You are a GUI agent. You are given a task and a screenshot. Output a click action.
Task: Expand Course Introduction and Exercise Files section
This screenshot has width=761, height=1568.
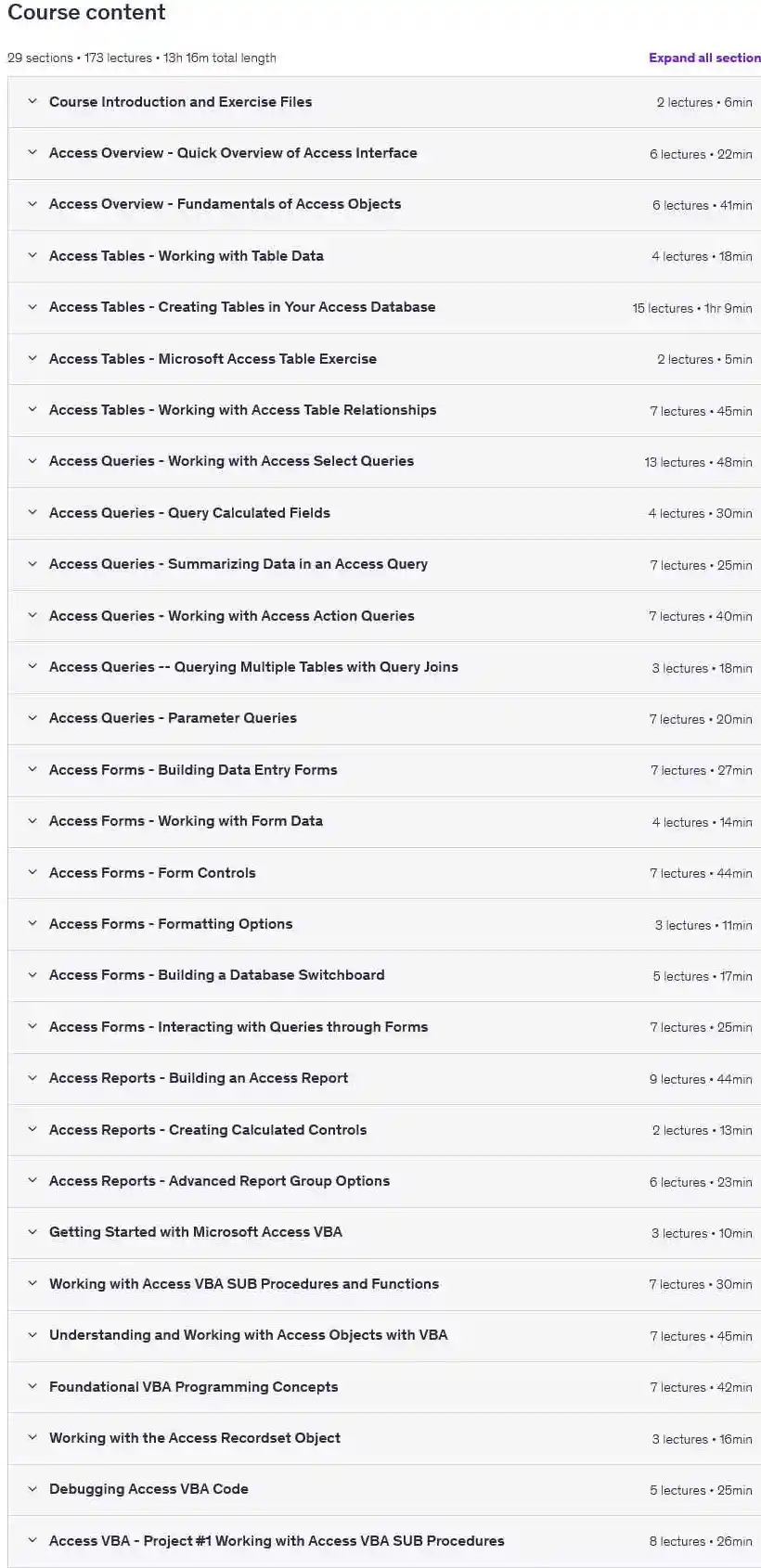tap(384, 102)
